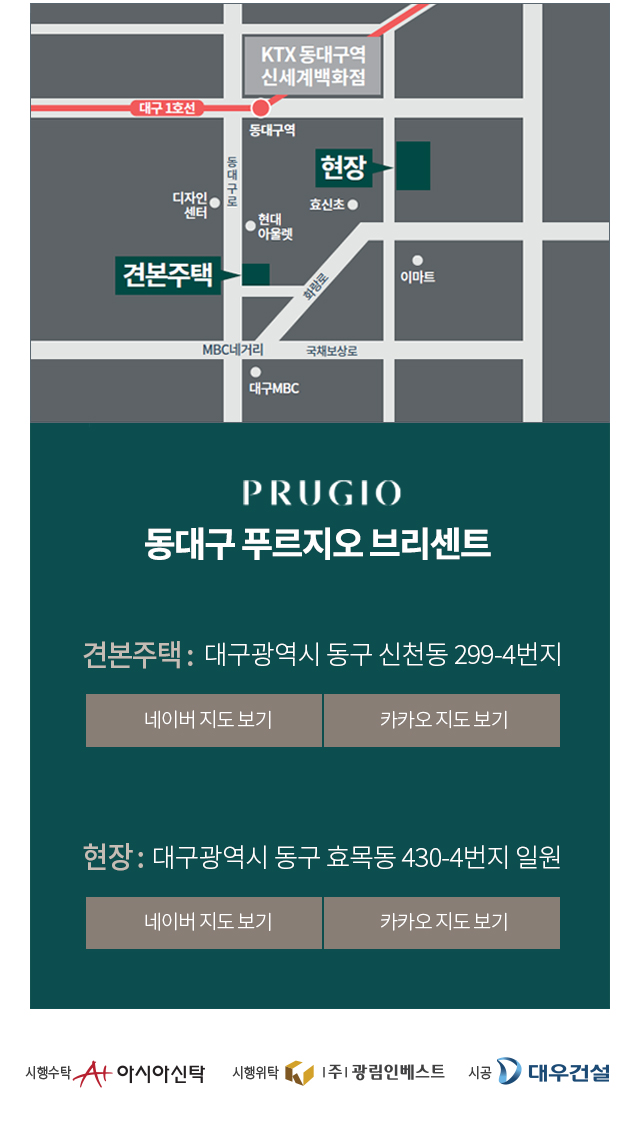View 현장 location on Naver map

(x=204, y=922)
